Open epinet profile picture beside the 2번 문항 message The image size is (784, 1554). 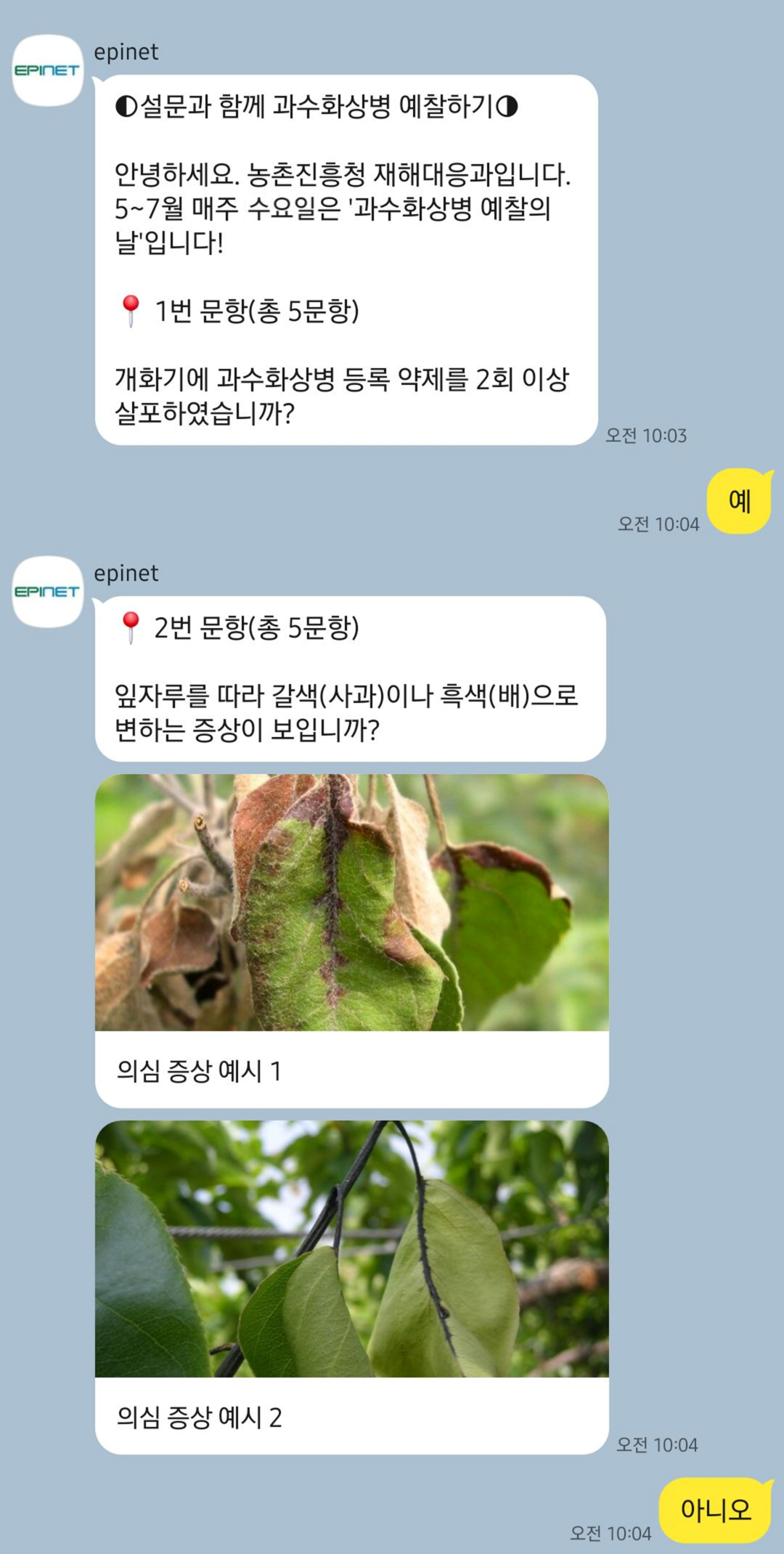(48, 592)
